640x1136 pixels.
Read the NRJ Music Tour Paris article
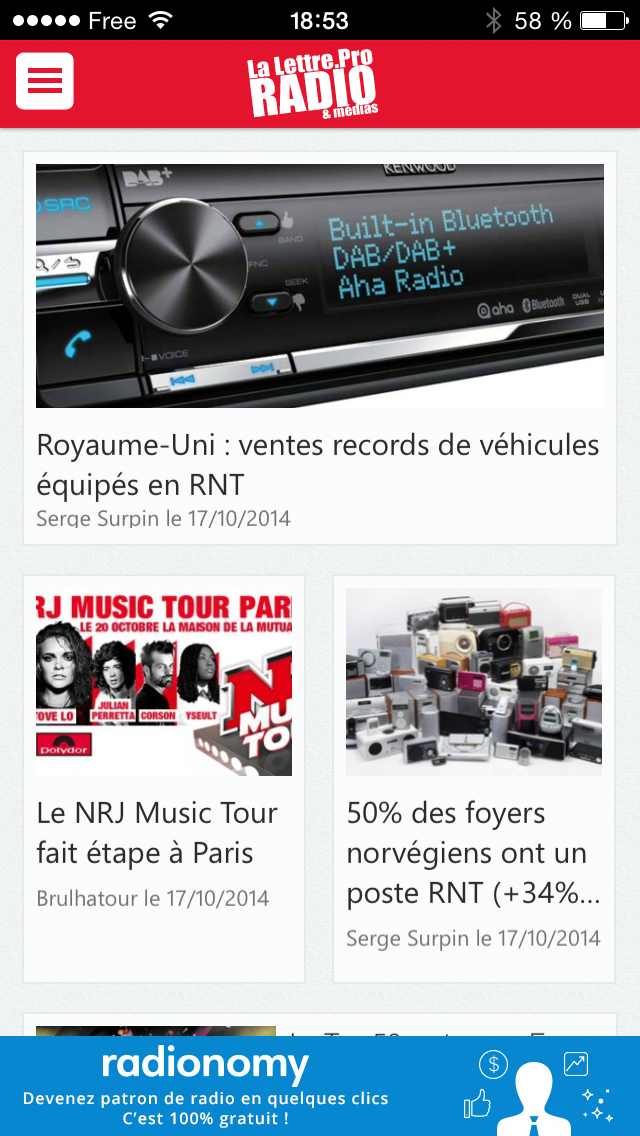click(157, 832)
